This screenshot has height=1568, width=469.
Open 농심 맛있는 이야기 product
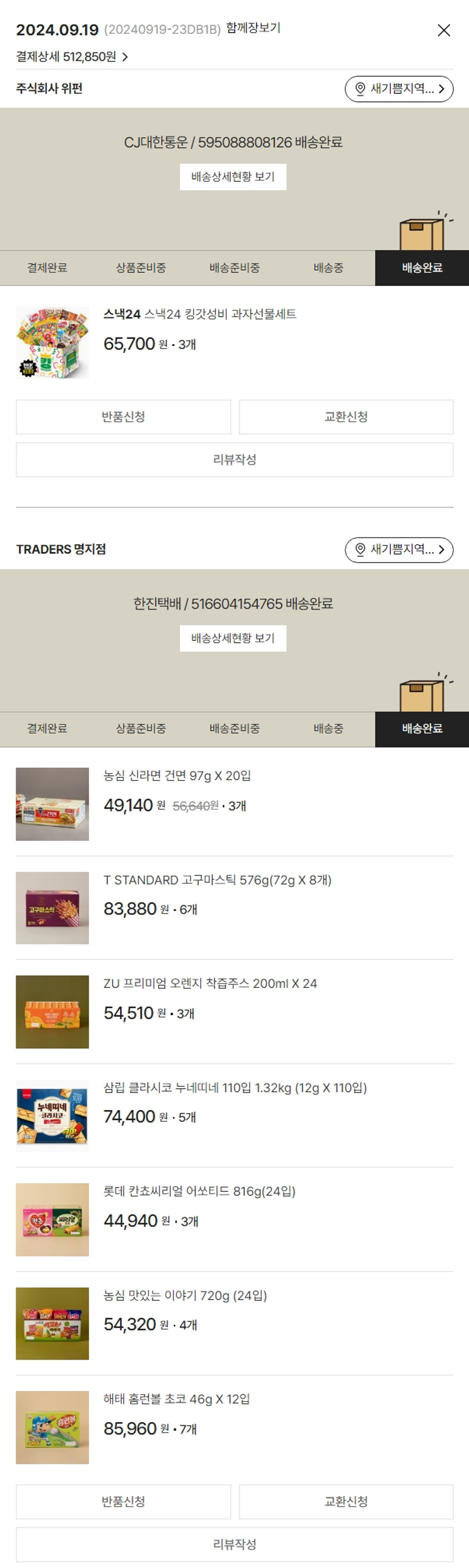click(x=185, y=1296)
